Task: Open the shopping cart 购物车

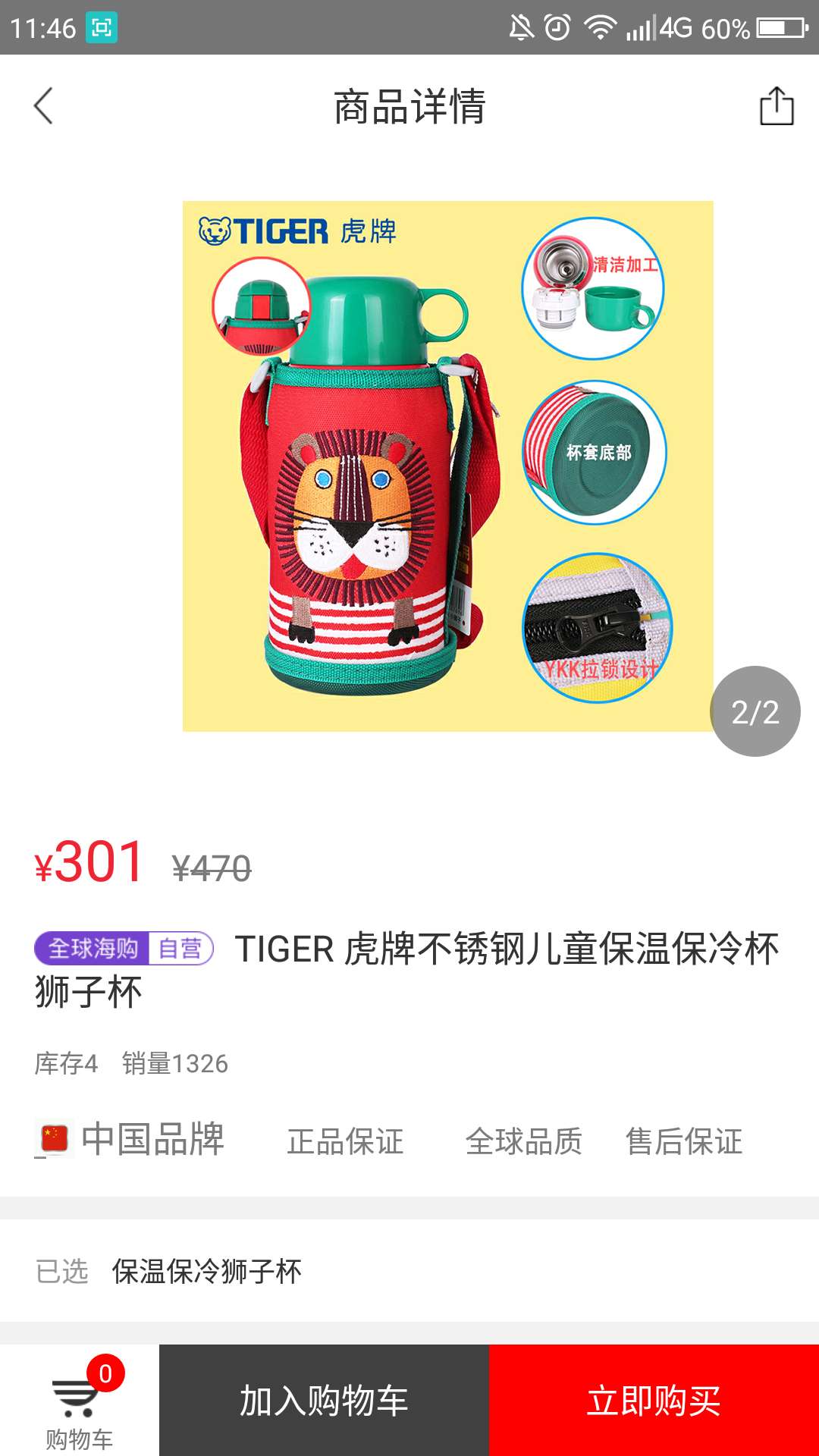Action: (x=80, y=1402)
